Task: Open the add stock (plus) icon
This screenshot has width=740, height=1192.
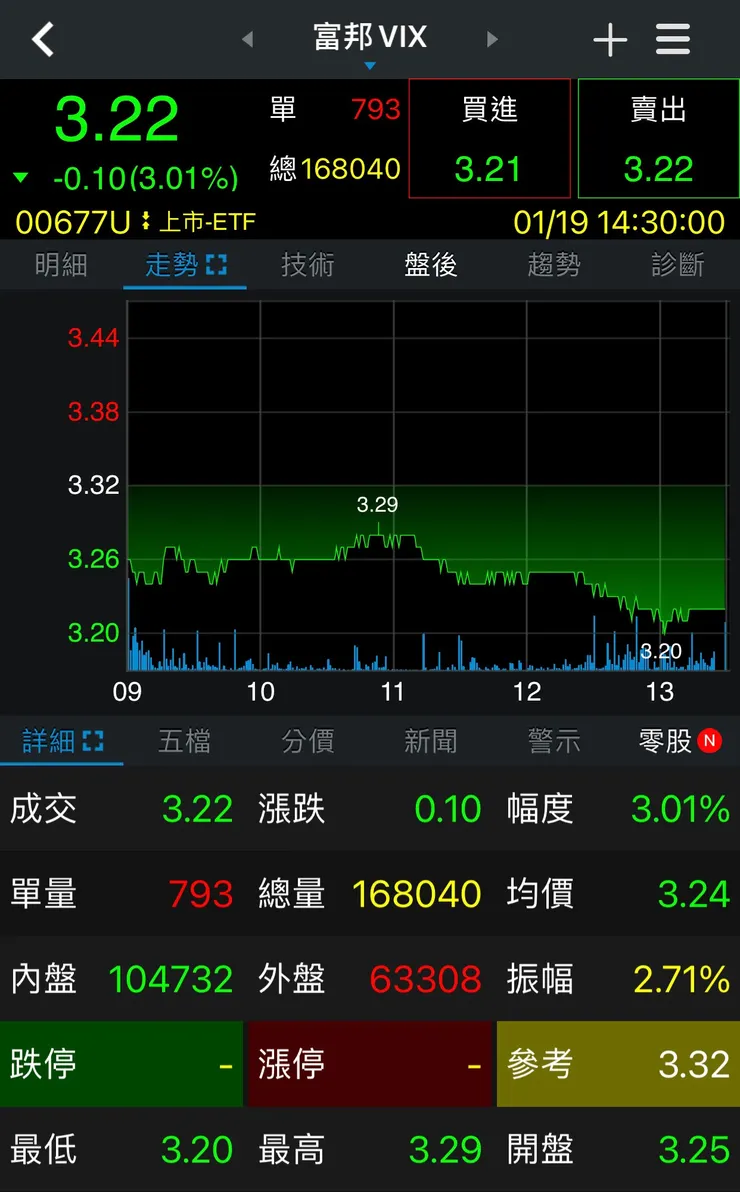Action: tap(609, 39)
